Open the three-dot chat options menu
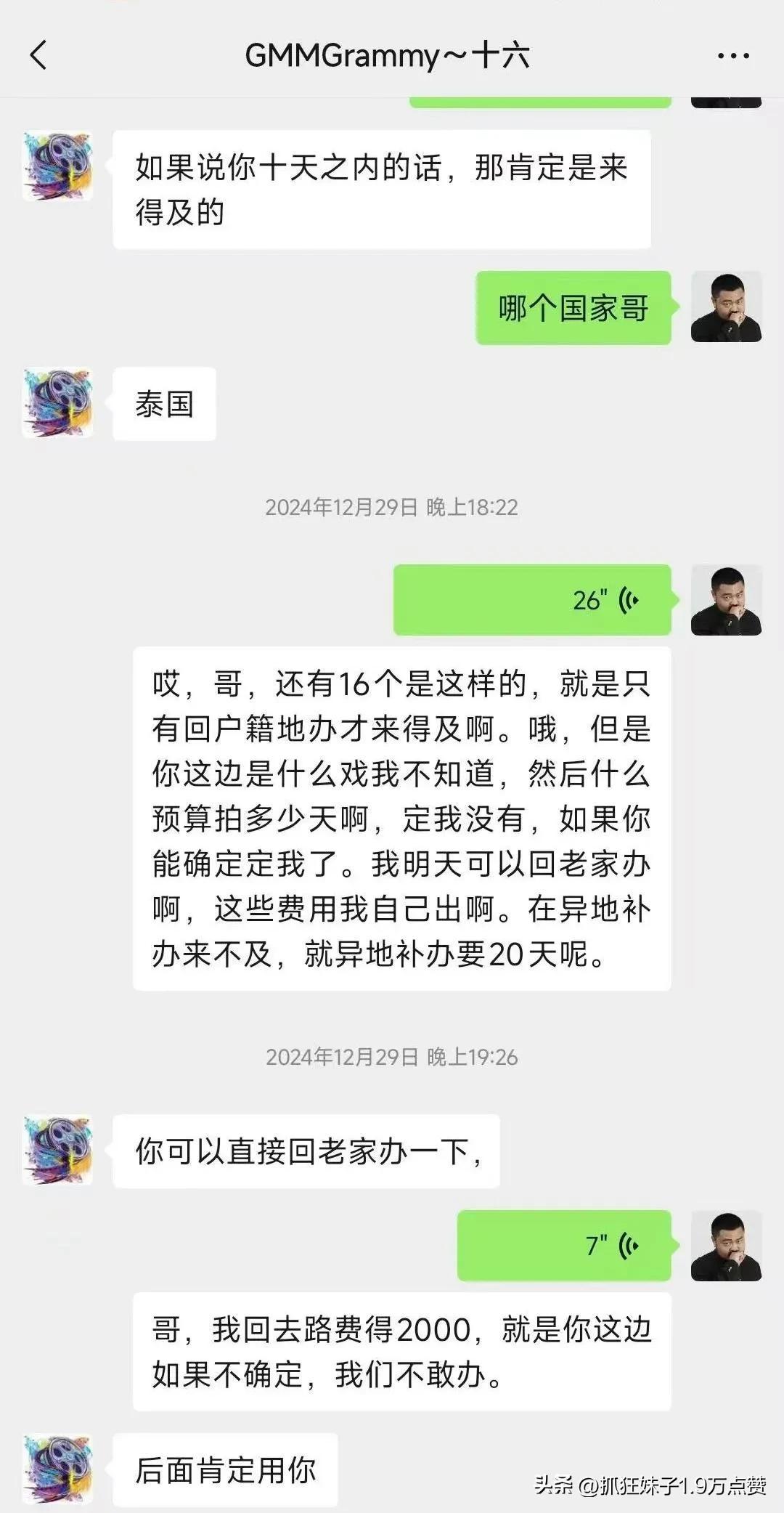 (x=732, y=56)
